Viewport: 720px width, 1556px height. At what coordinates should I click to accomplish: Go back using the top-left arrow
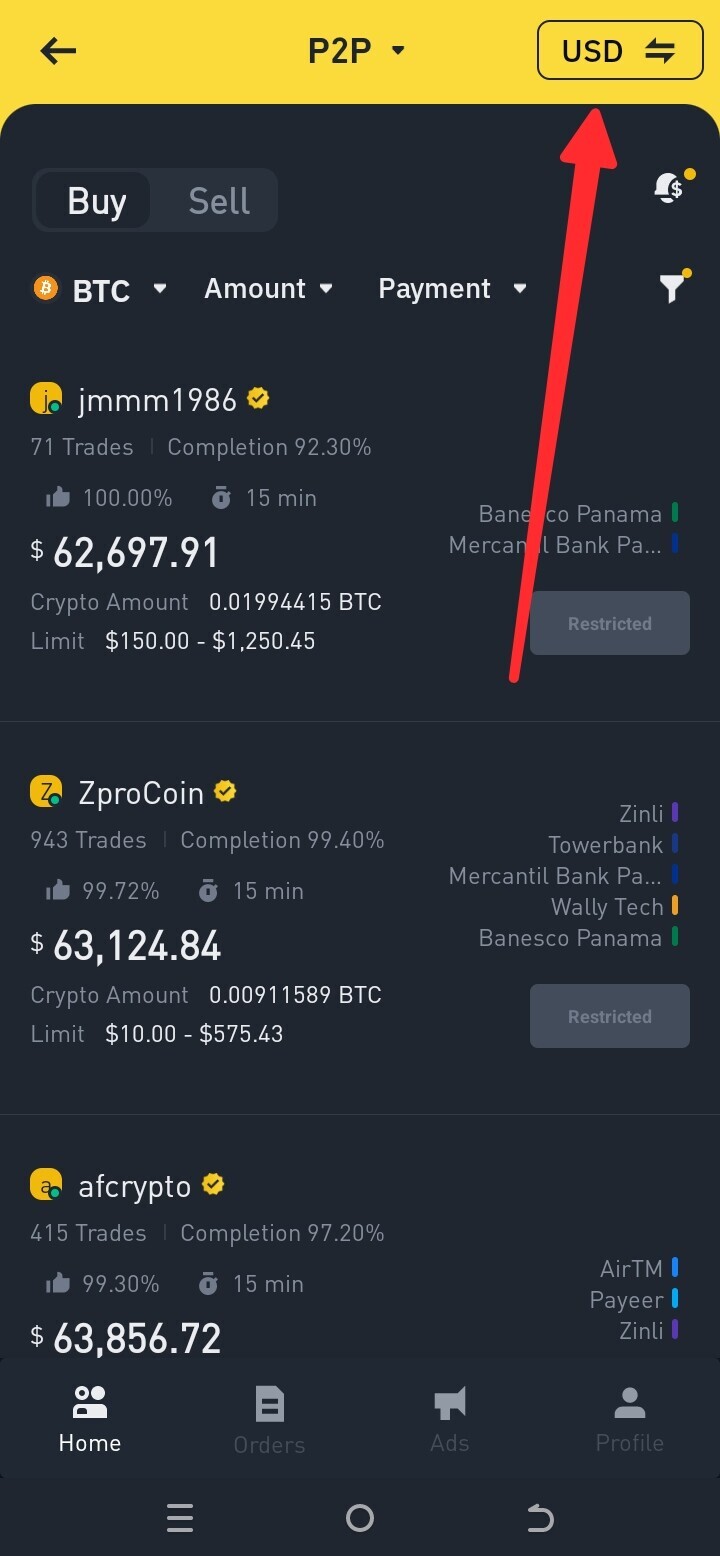click(x=58, y=51)
